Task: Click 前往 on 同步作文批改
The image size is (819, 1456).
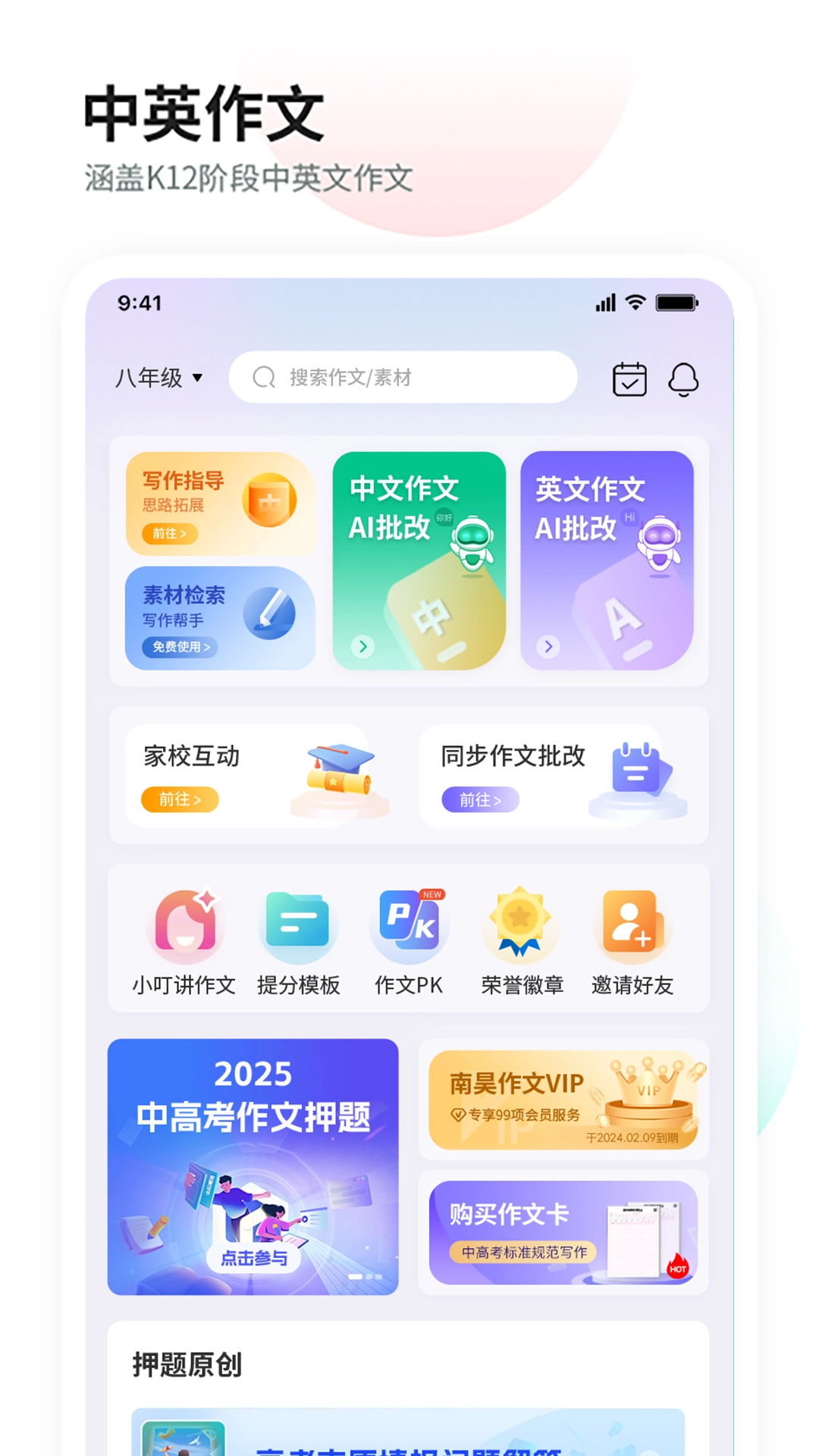Action: pos(480,800)
